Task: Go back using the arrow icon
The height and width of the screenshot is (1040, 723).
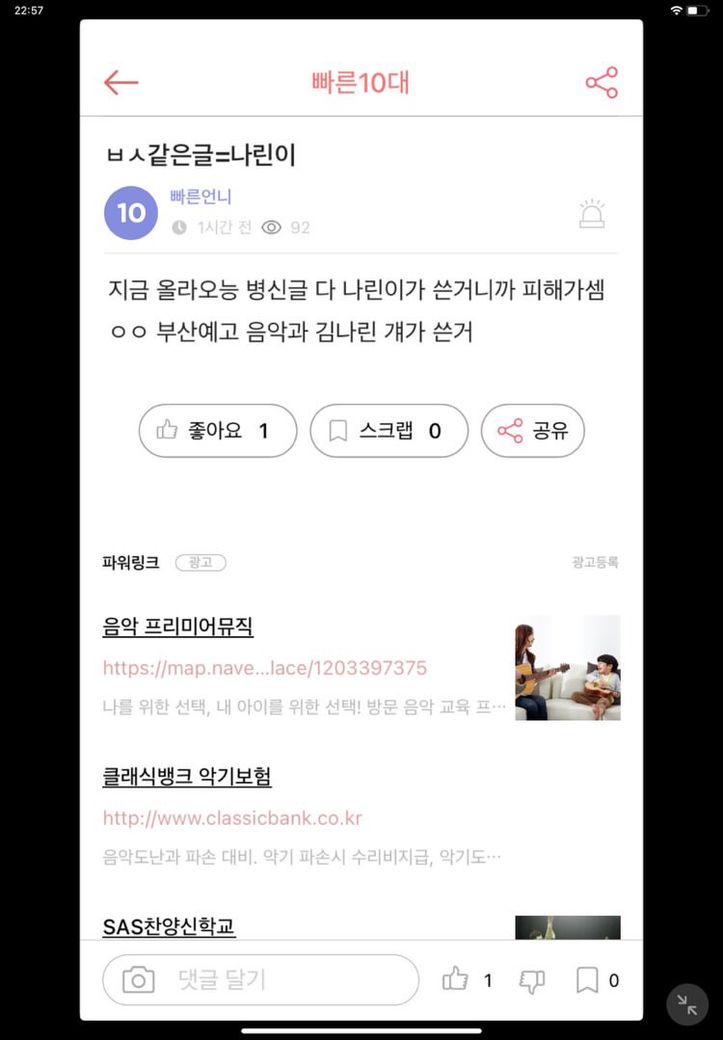Action: point(121,82)
